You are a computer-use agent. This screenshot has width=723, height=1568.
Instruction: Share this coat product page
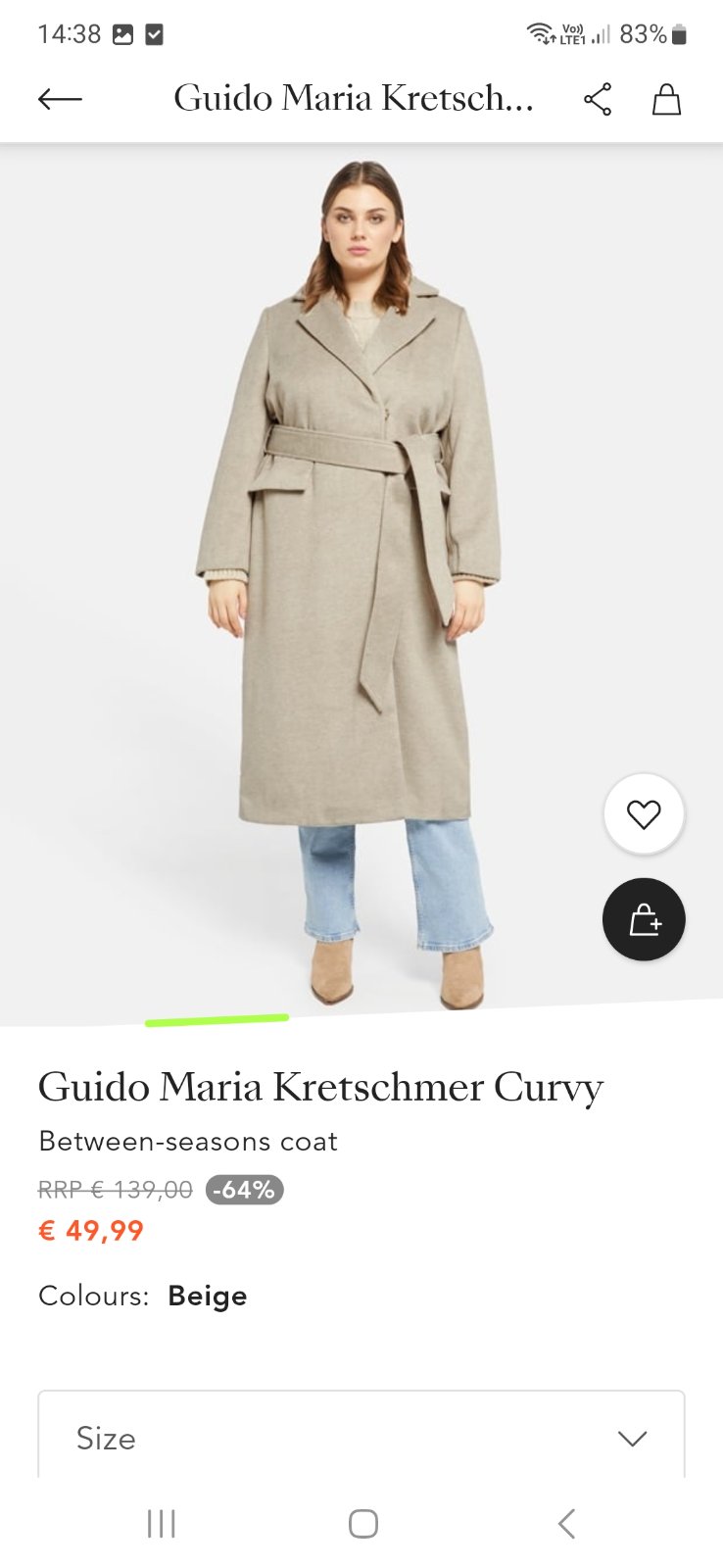598,99
